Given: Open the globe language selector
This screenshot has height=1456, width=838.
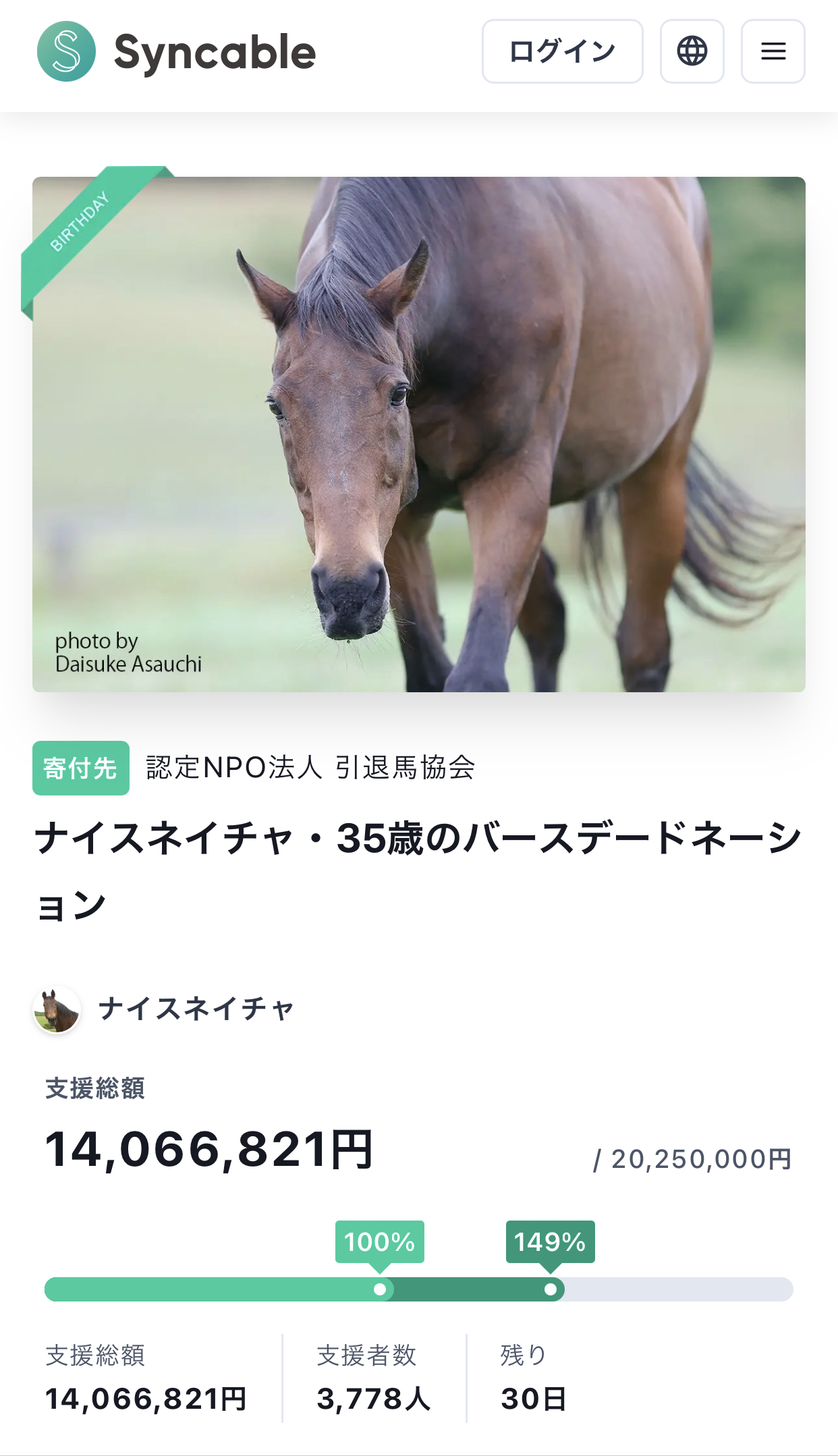Looking at the screenshot, I should (692, 51).
